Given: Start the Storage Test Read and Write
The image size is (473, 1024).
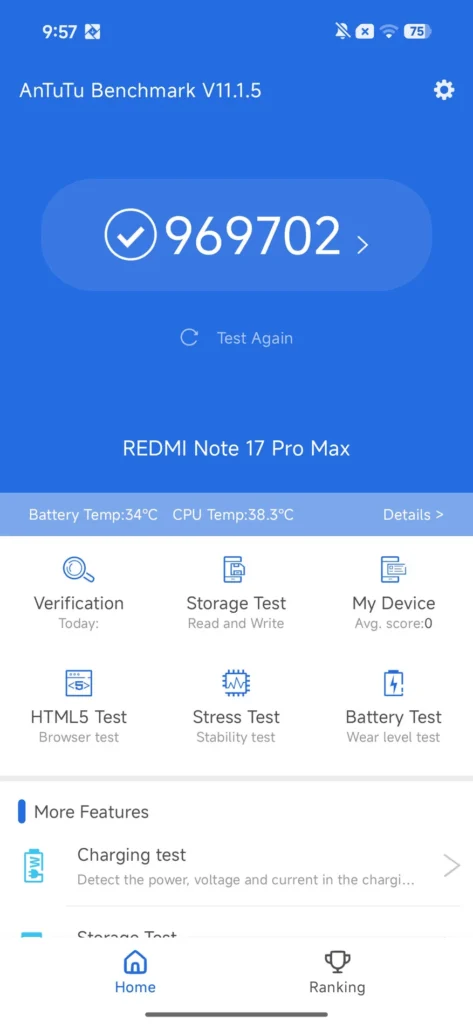Looking at the screenshot, I should click(x=236, y=592).
